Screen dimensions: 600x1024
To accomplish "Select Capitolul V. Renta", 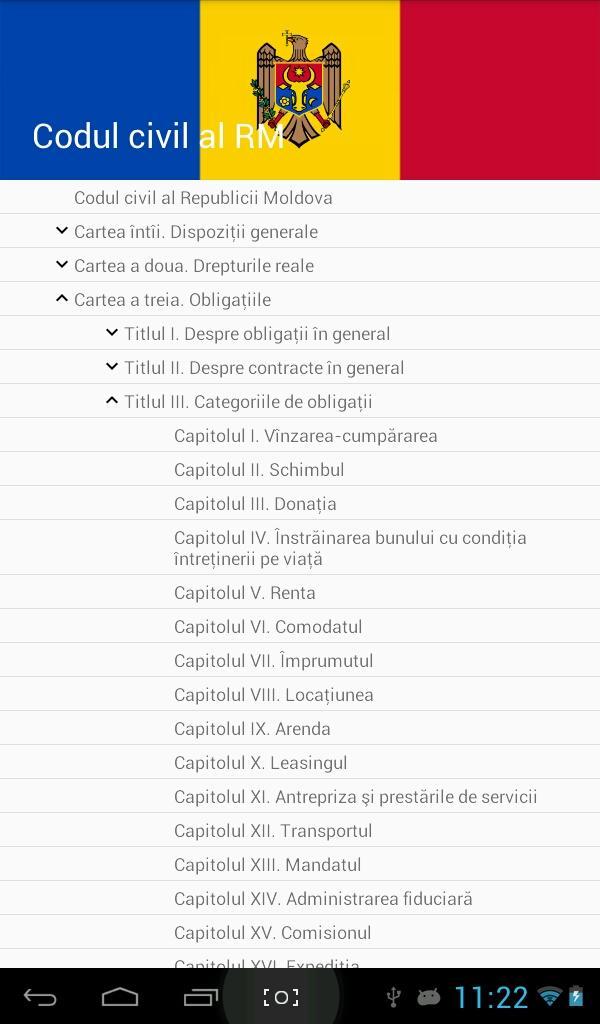I will tap(245, 593).
